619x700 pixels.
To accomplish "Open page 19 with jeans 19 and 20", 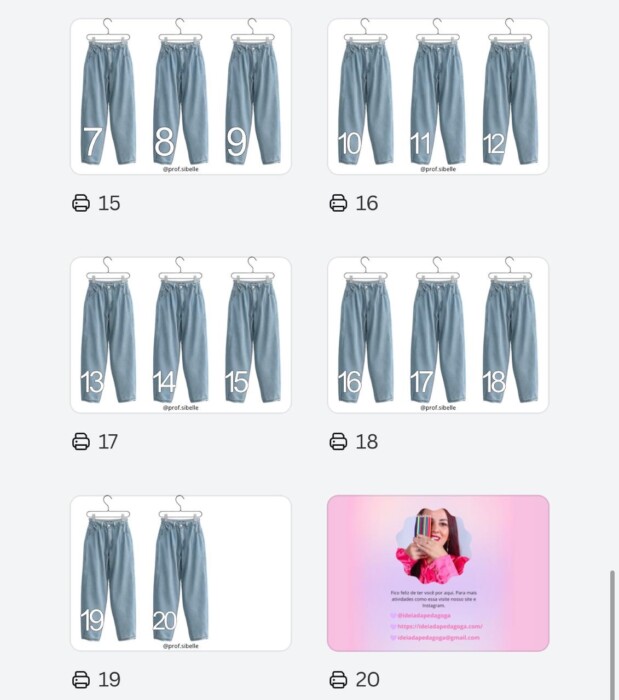I will point(180,573).
